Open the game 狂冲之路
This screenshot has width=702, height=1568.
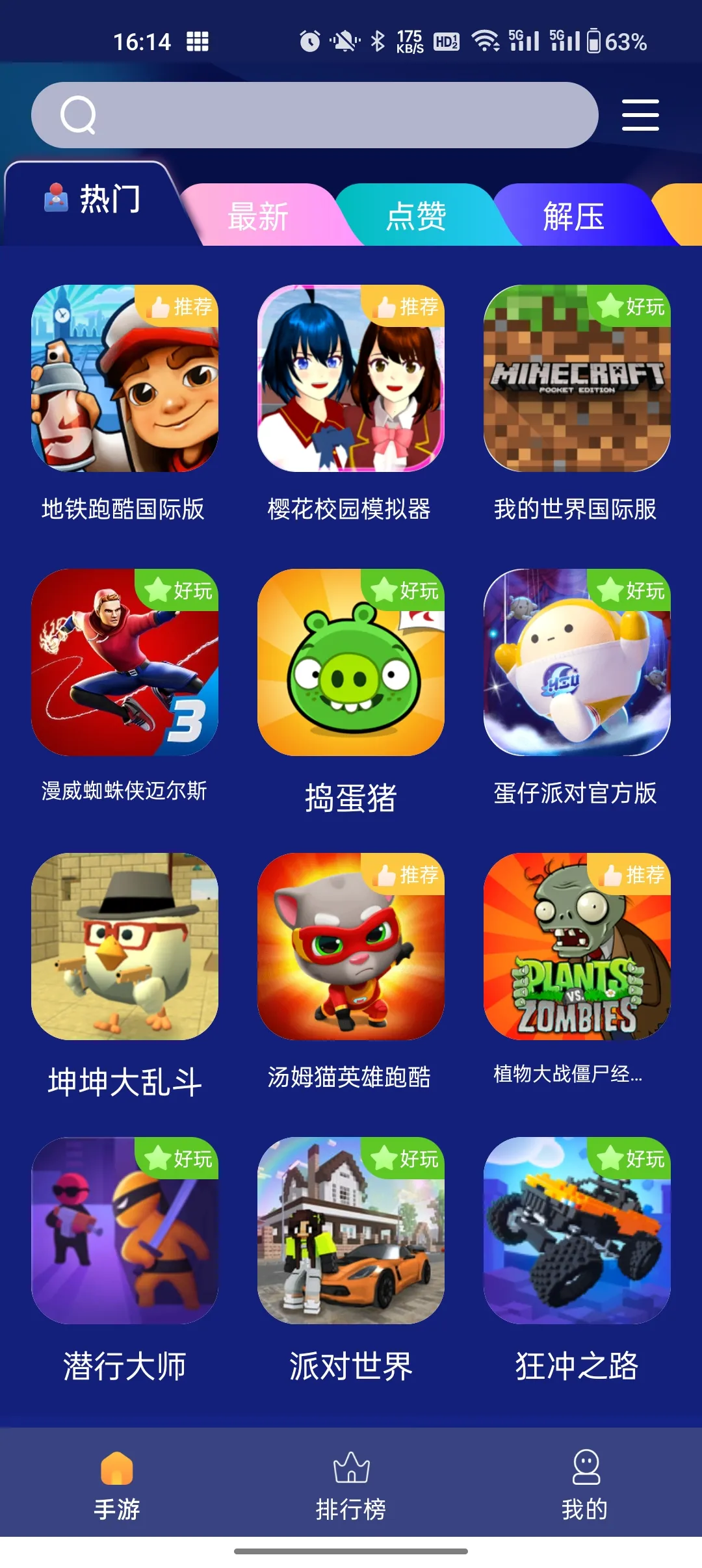point(577,1230)
